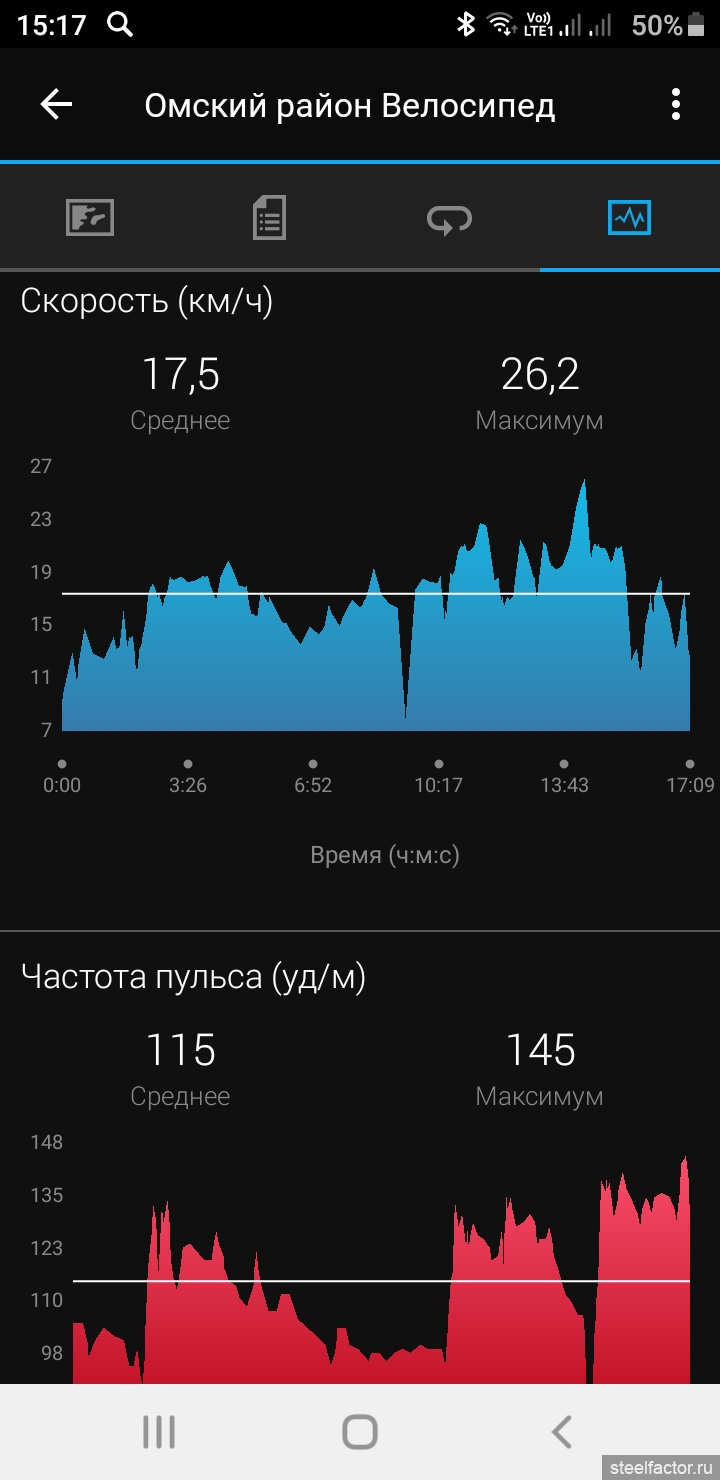Viewport: 720px width, 1480px height.
Task: Switch to the map overview tab
Action: (90, 217)
